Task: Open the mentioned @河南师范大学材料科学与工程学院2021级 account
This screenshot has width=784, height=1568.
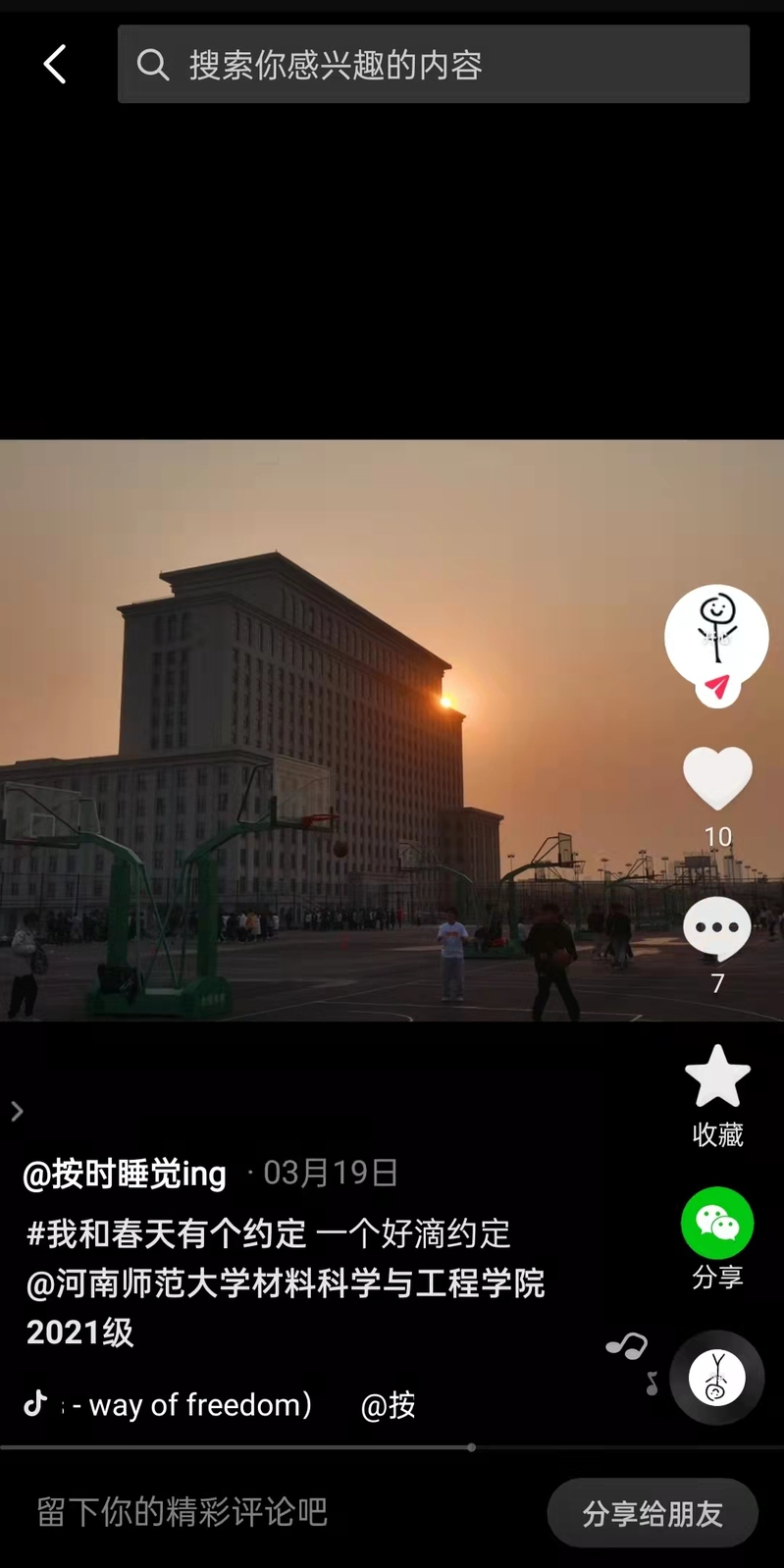Action: 285,1283
